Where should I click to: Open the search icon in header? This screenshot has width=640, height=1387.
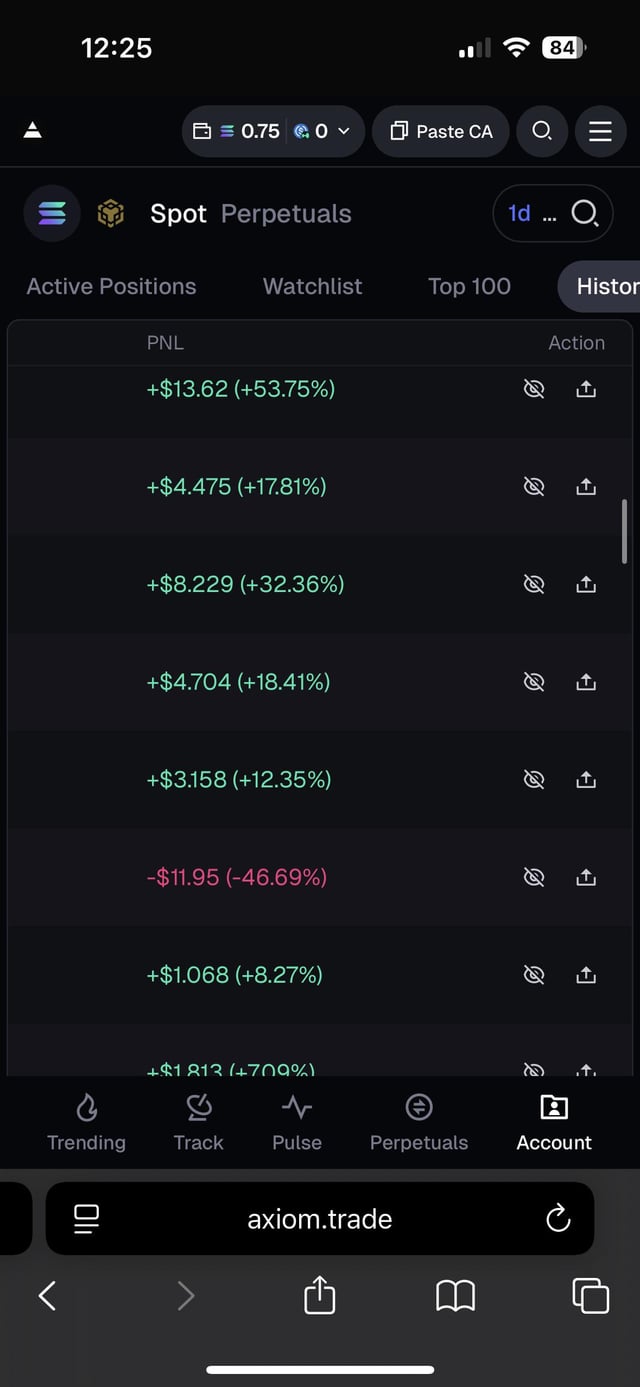coord(542,131)
